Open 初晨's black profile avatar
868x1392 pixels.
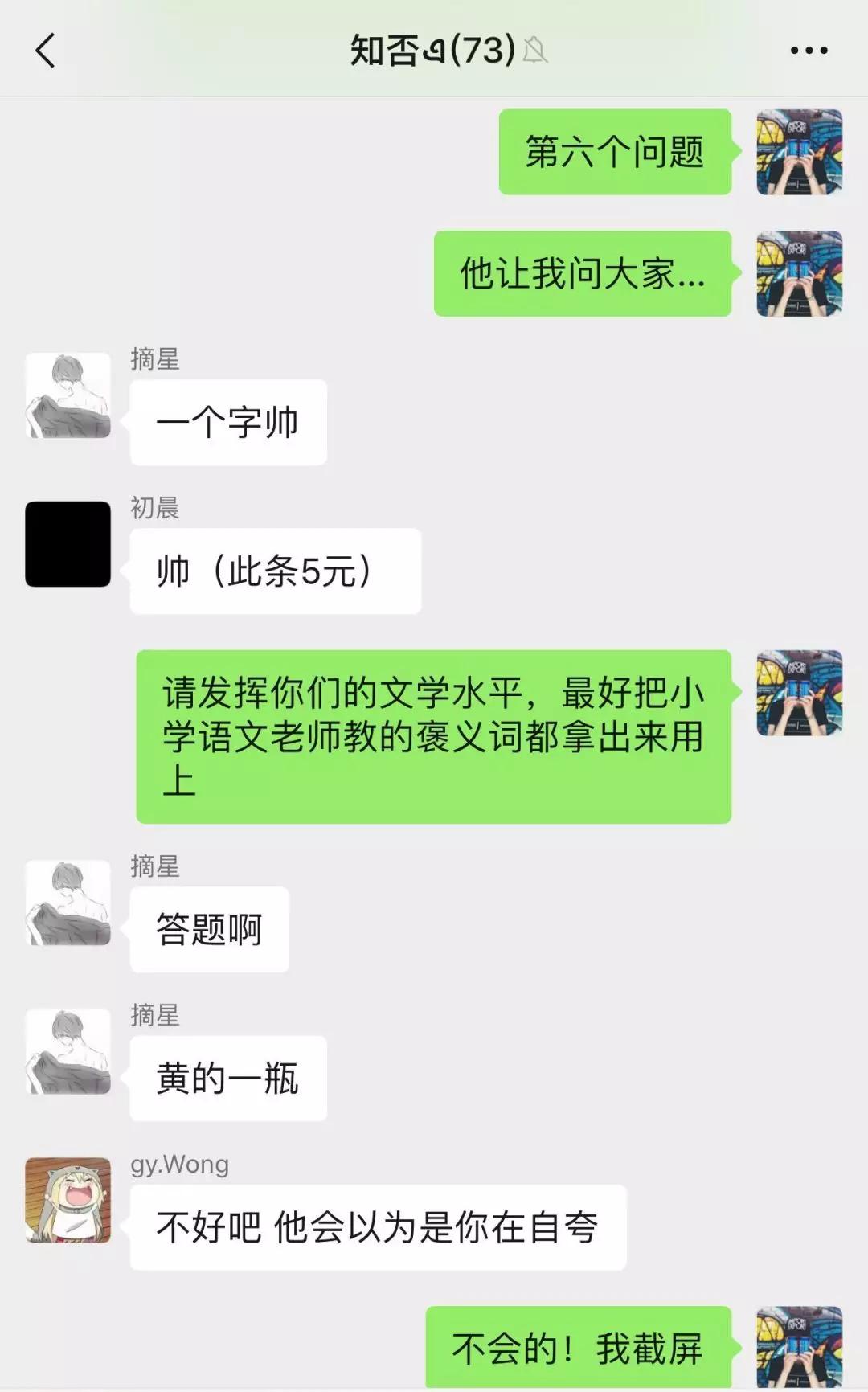pos(70,547)
